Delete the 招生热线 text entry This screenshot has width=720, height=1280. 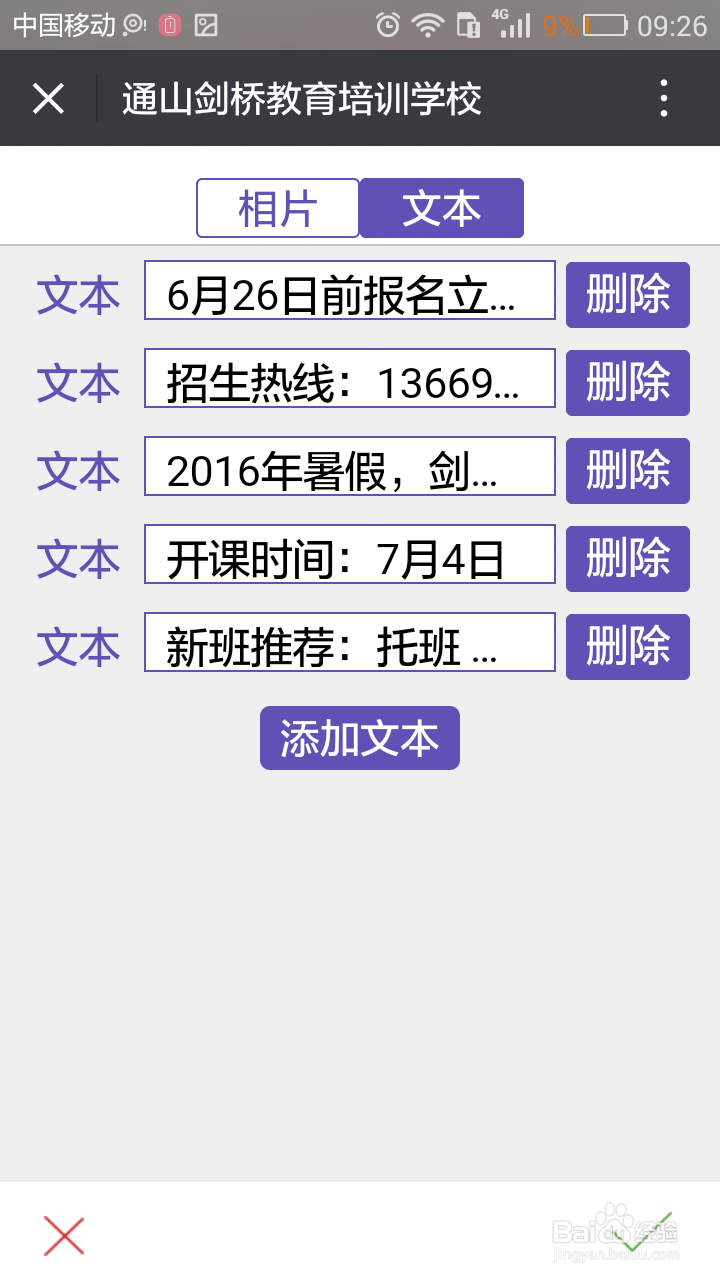(x=627, y=382)
